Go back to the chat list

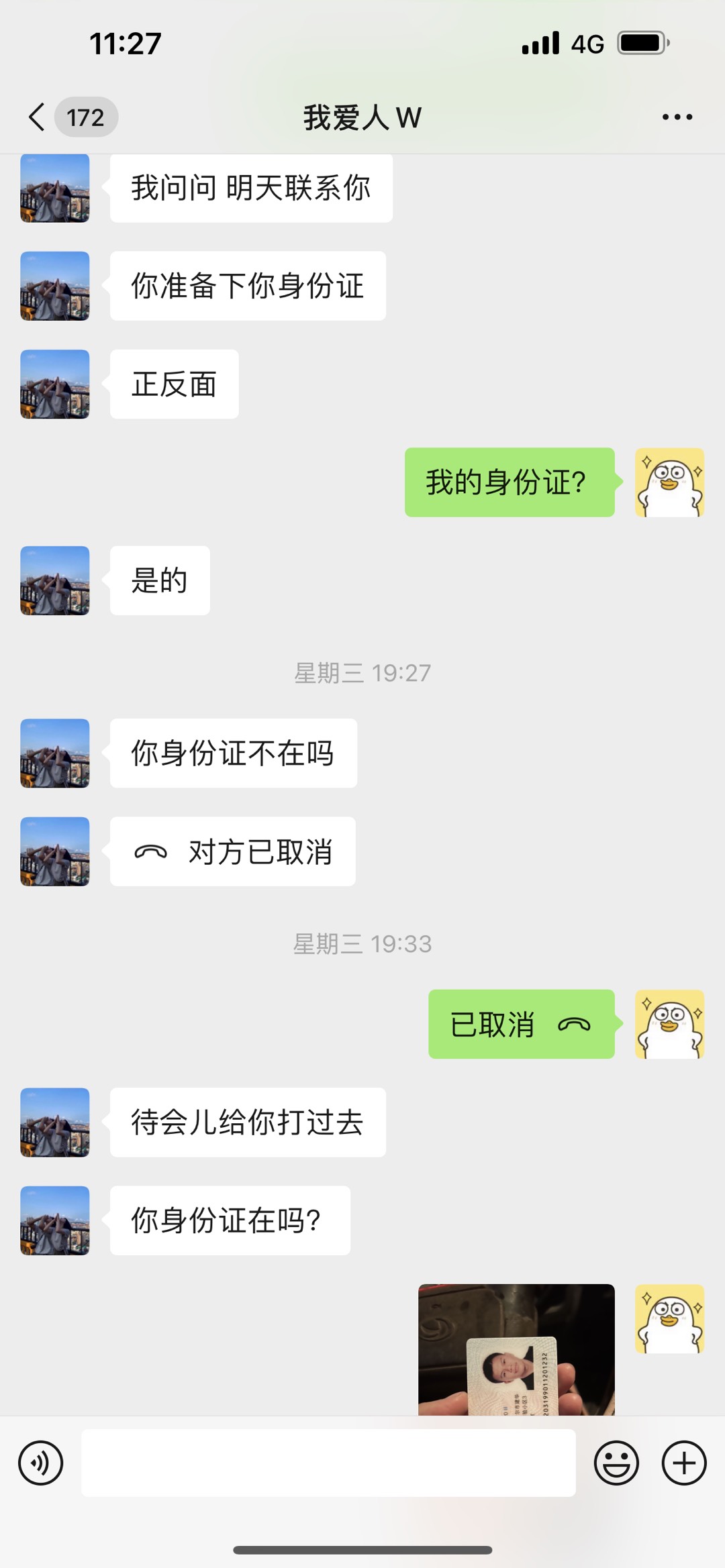pyautogui.click(x=38, y=117)
